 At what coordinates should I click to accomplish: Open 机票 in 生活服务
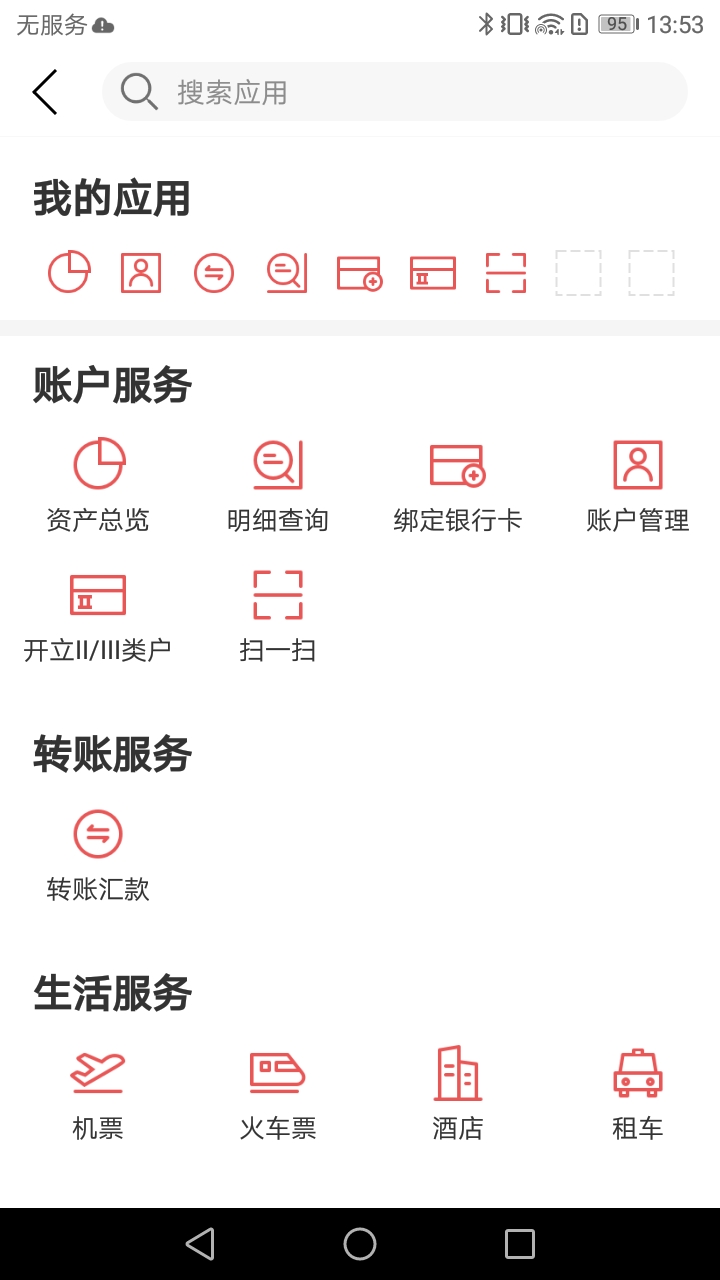point(98,1093)
